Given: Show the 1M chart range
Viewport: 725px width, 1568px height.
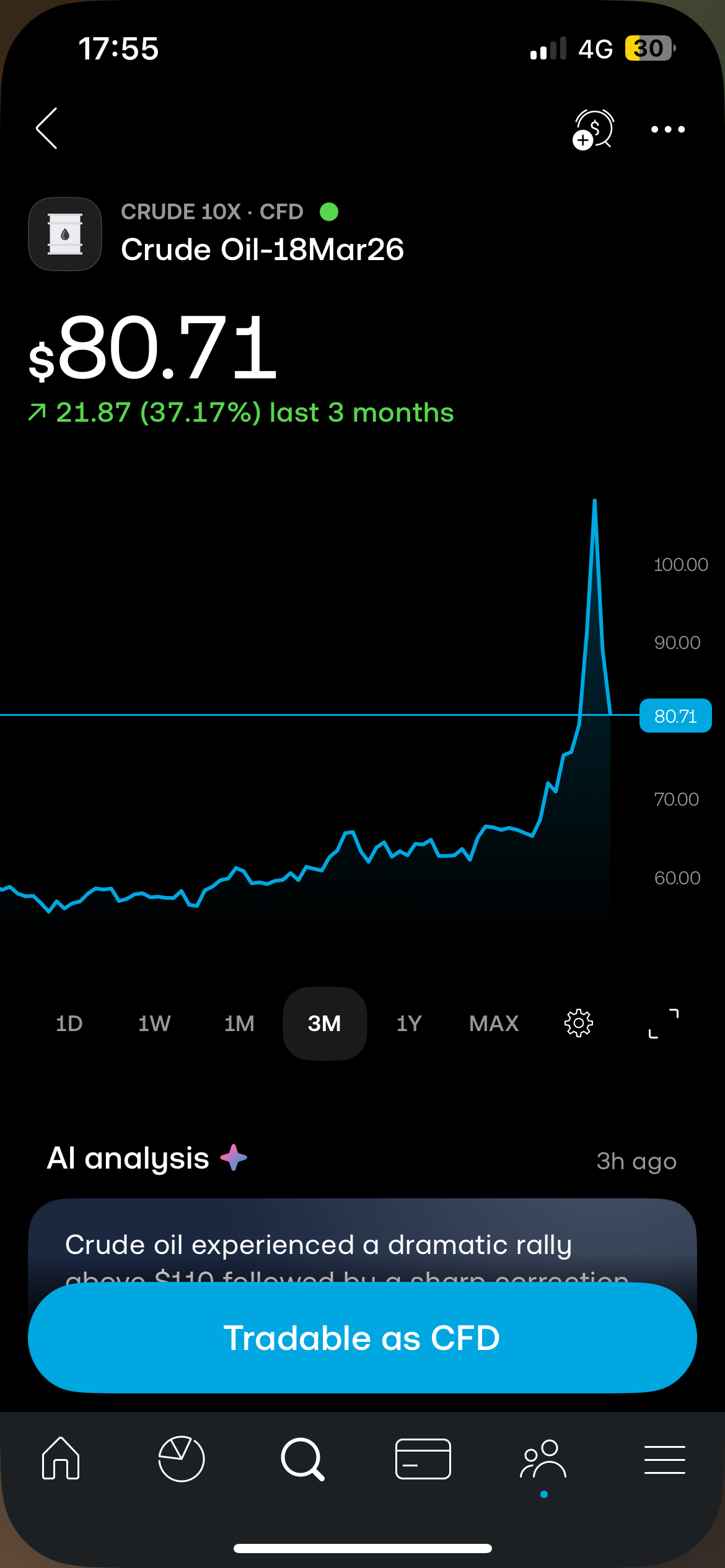Looking at the screenshot, I should click(239, 1024).
